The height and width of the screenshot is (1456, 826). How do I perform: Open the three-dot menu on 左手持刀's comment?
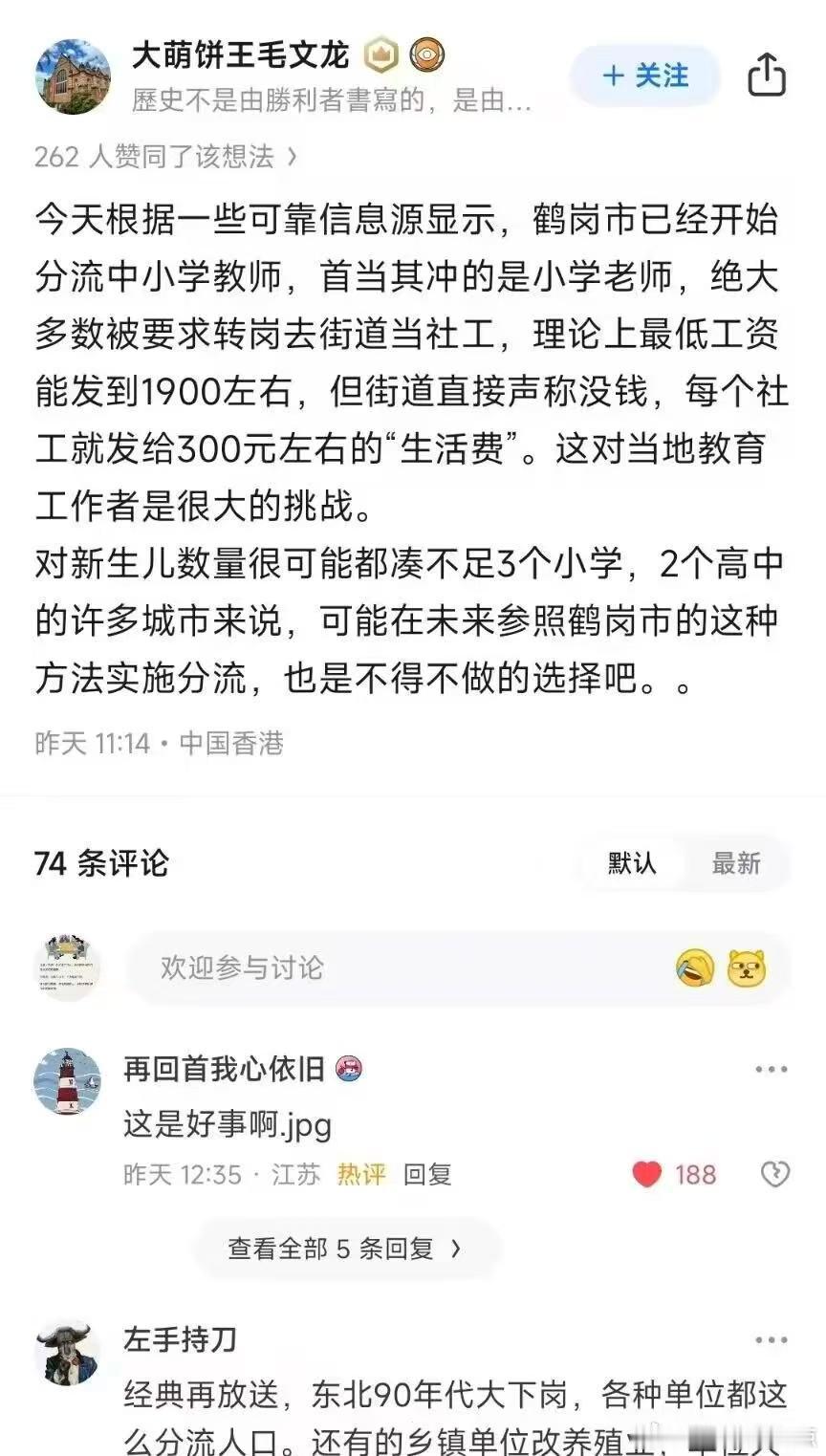(x=770, y=1340)
